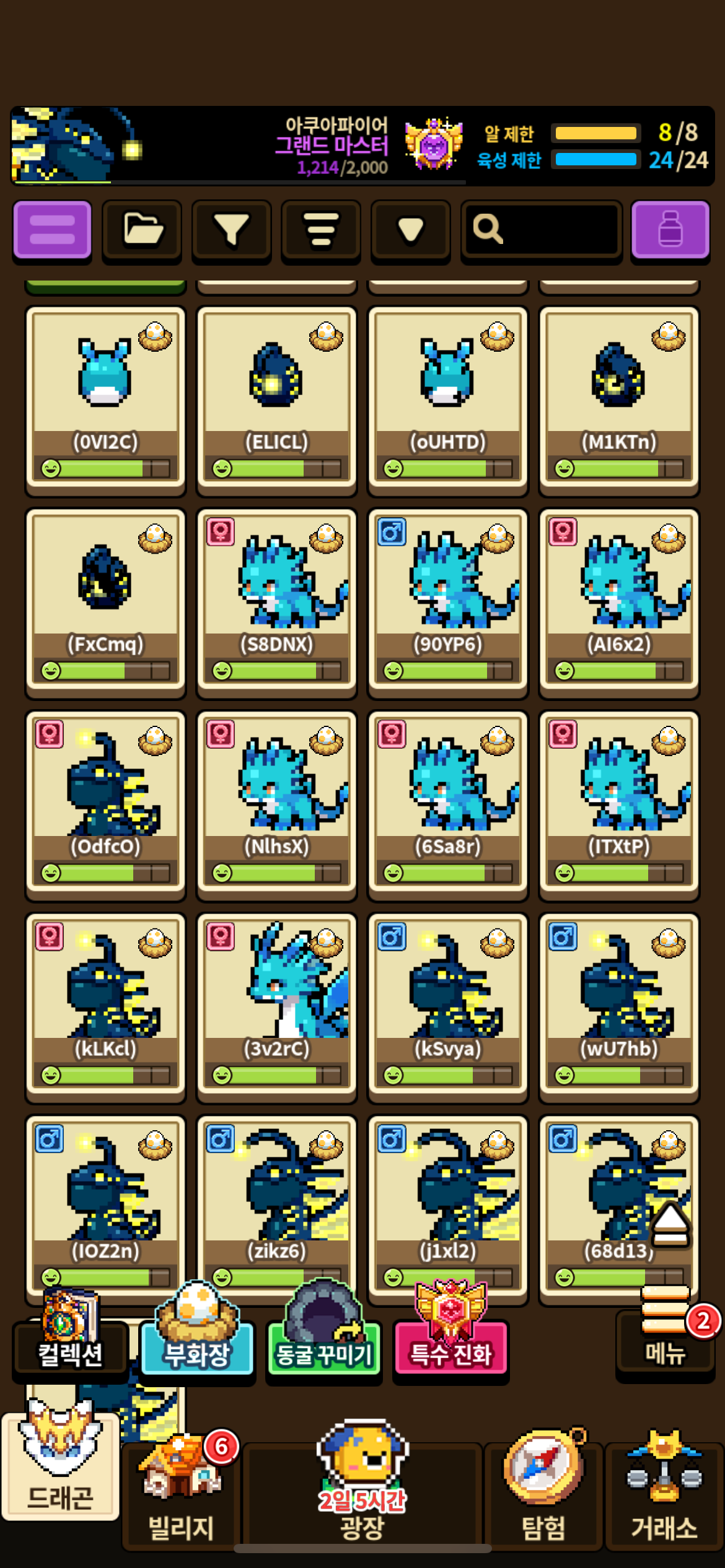
Task: Tap the heart favorites filter
Action: pyautogui.click(x=410, y=230)
